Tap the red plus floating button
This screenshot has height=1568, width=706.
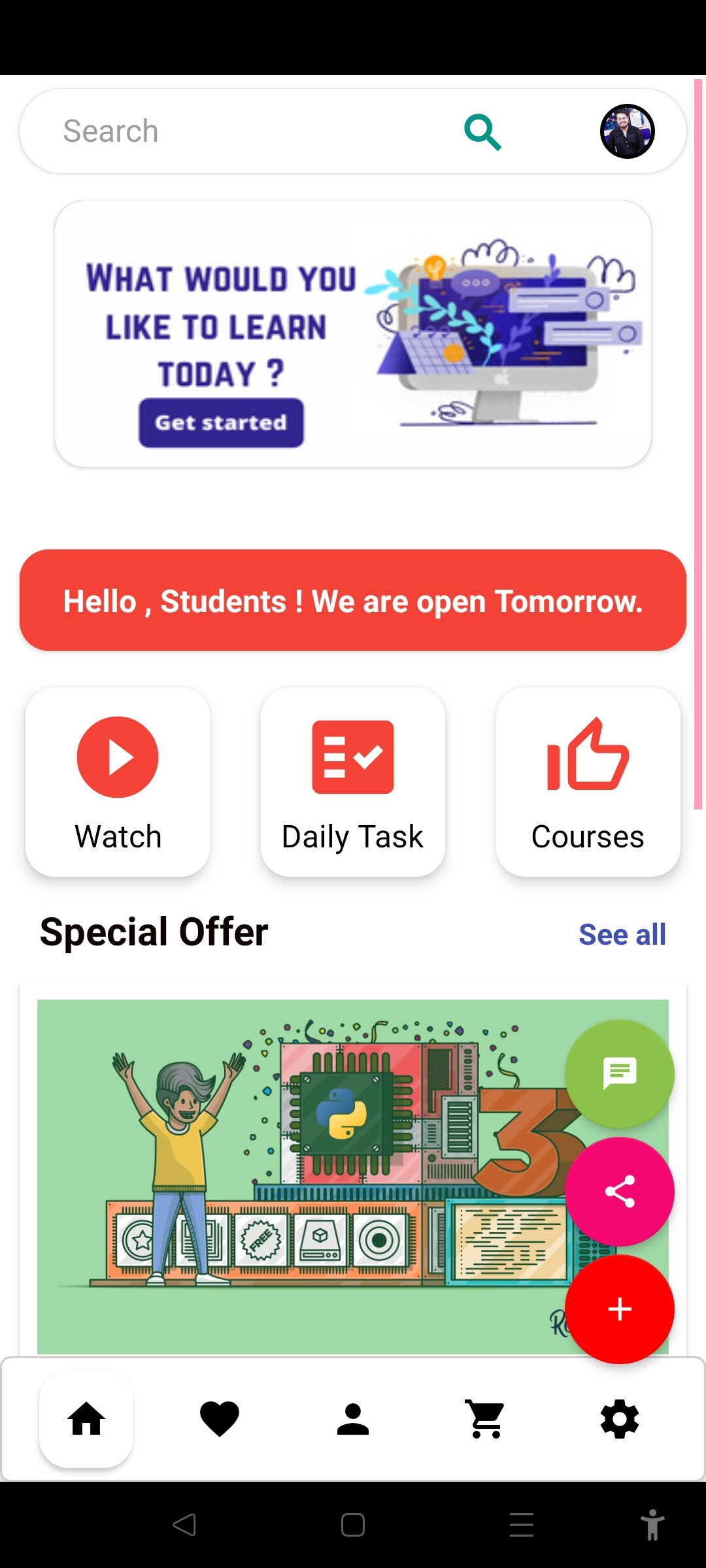point(619,1309)
